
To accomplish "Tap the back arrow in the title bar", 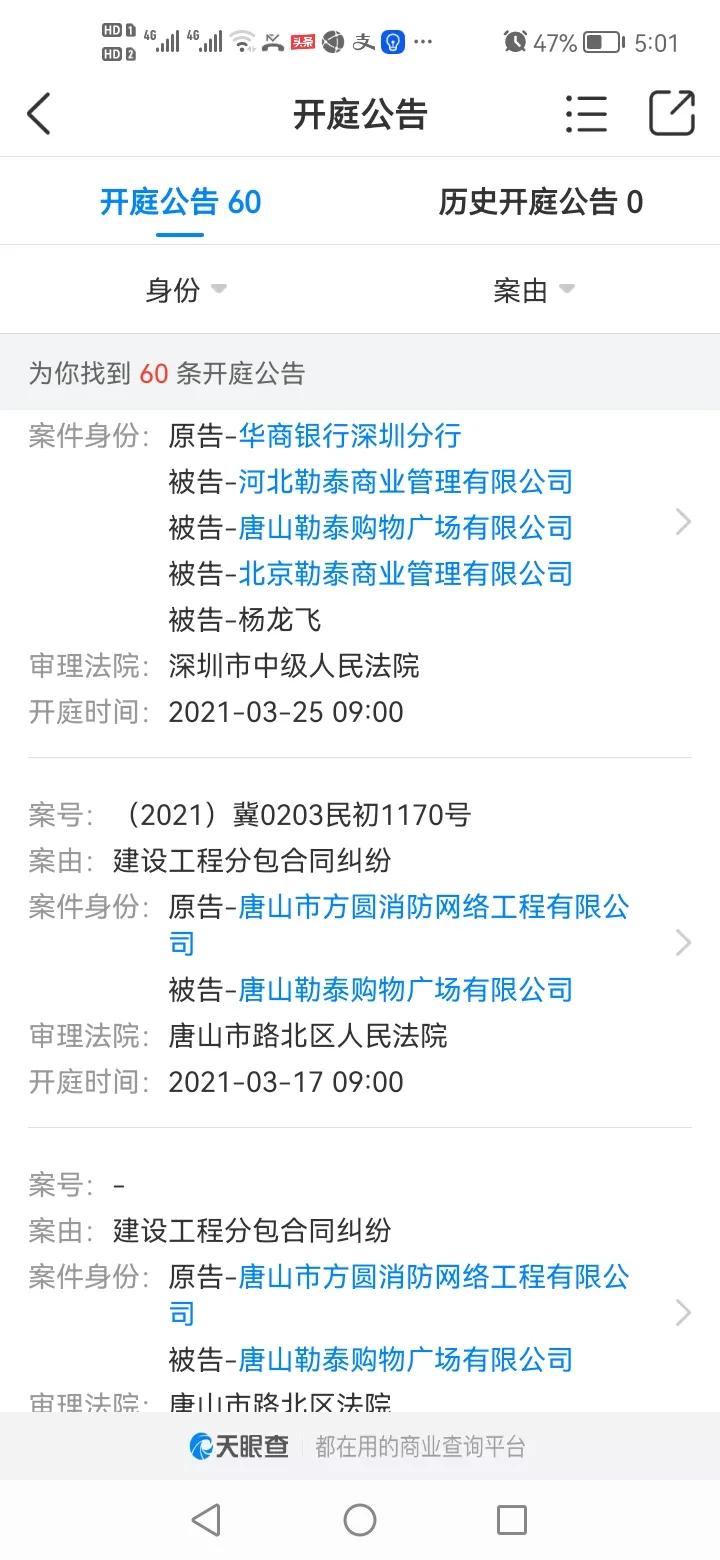I will tap(39, 114).
